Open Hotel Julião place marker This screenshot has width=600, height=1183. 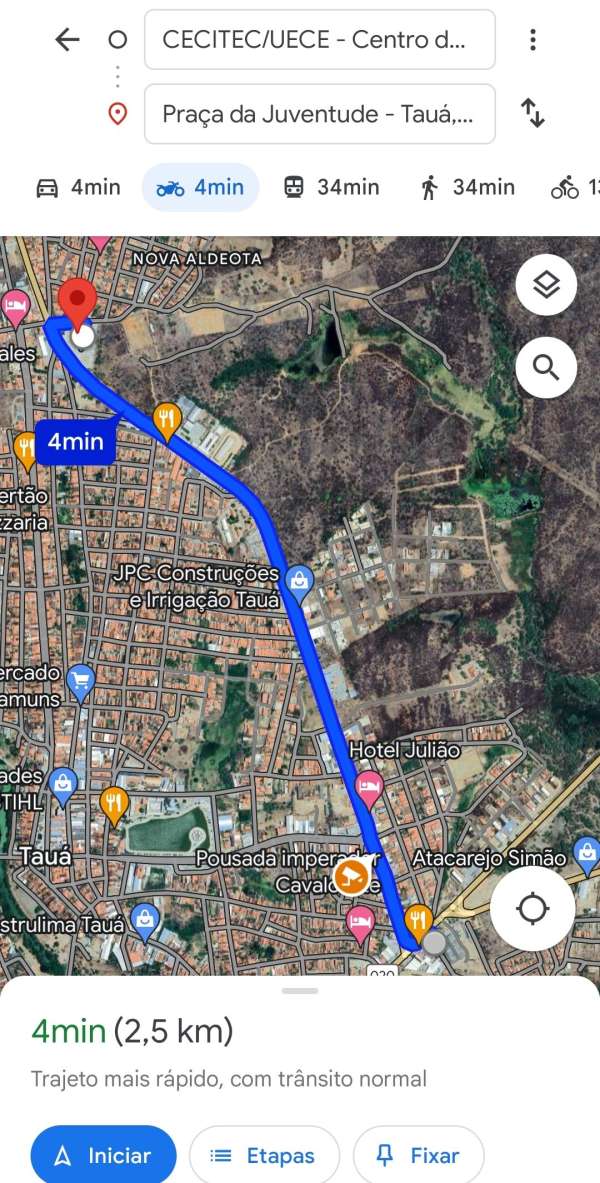369,786
